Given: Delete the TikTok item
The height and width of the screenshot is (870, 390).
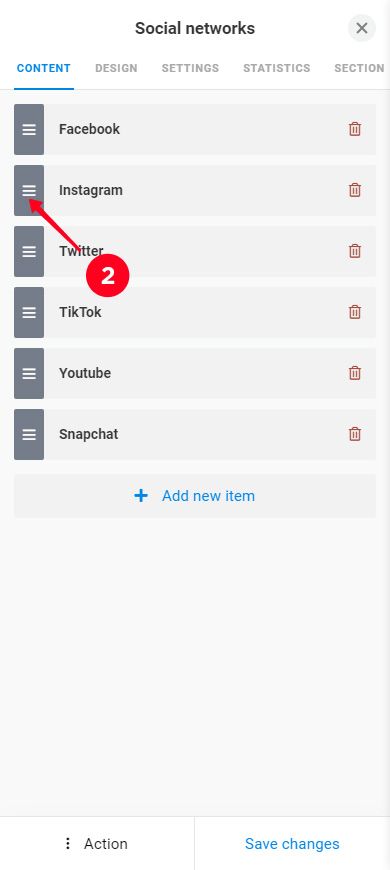Looking at the screenshot, I should point(354,312).
